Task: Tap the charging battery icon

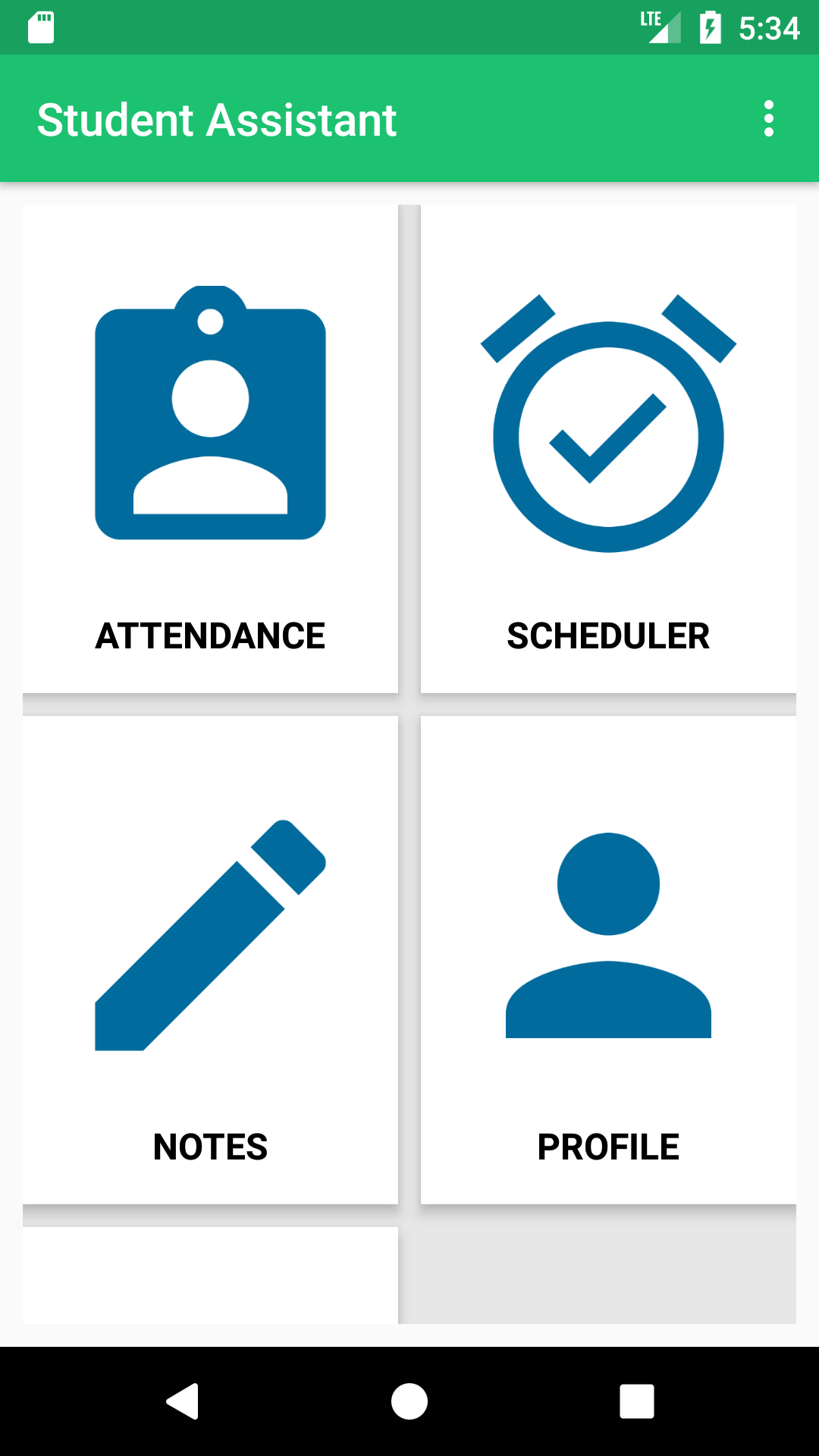Action: tap(710, 28)
